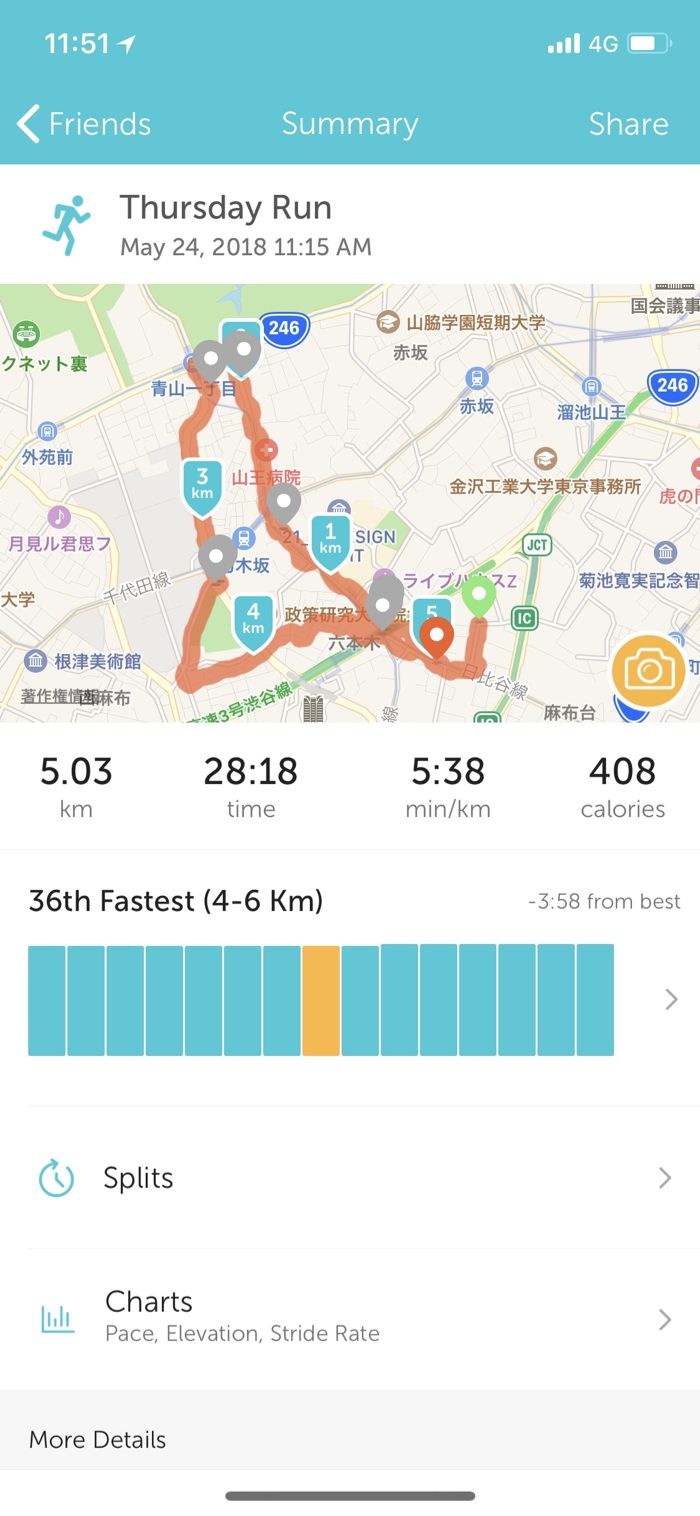Share this run summary
Image resolution: width=700 pixels, height=1516 pixels.
(x=628, y=124)
